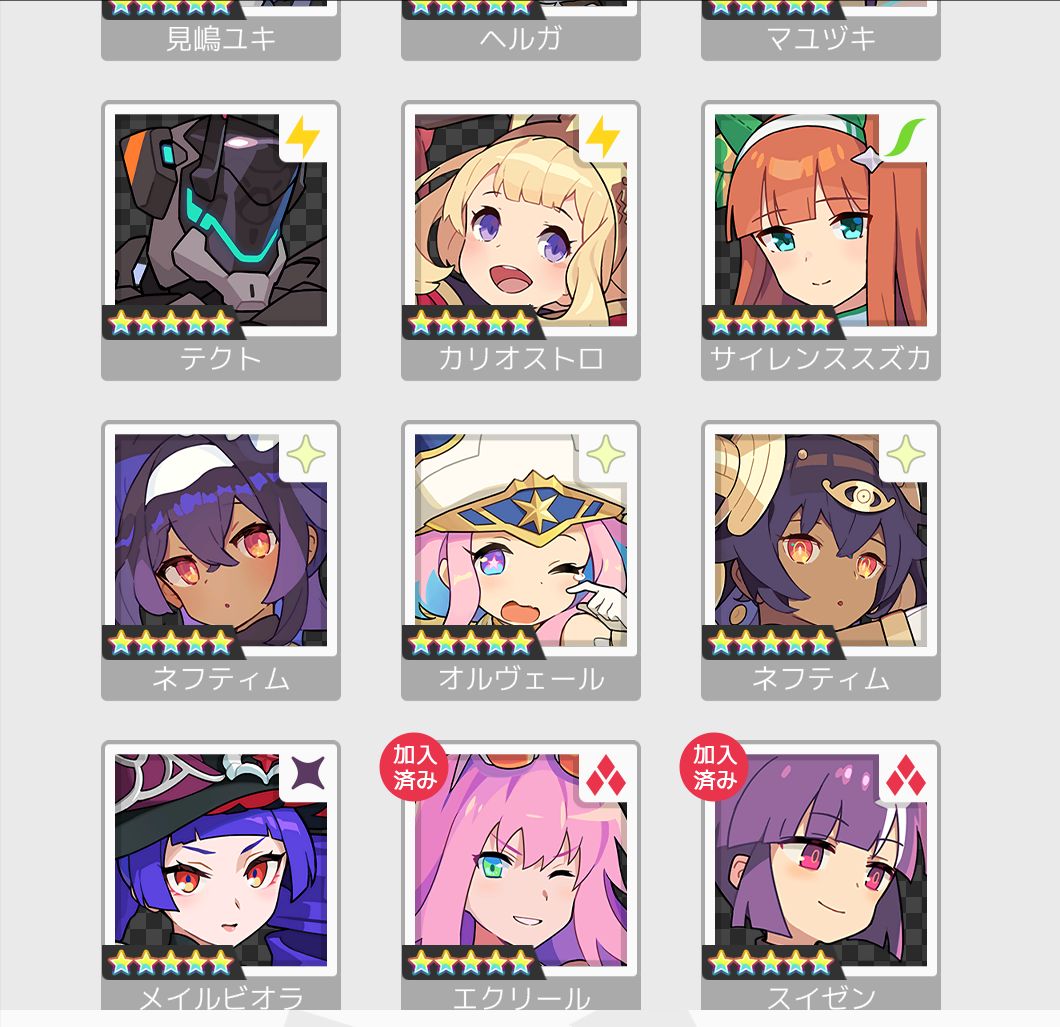Select ネフティム with the white headband
Screen dimensions: 1060x1027
220,560
